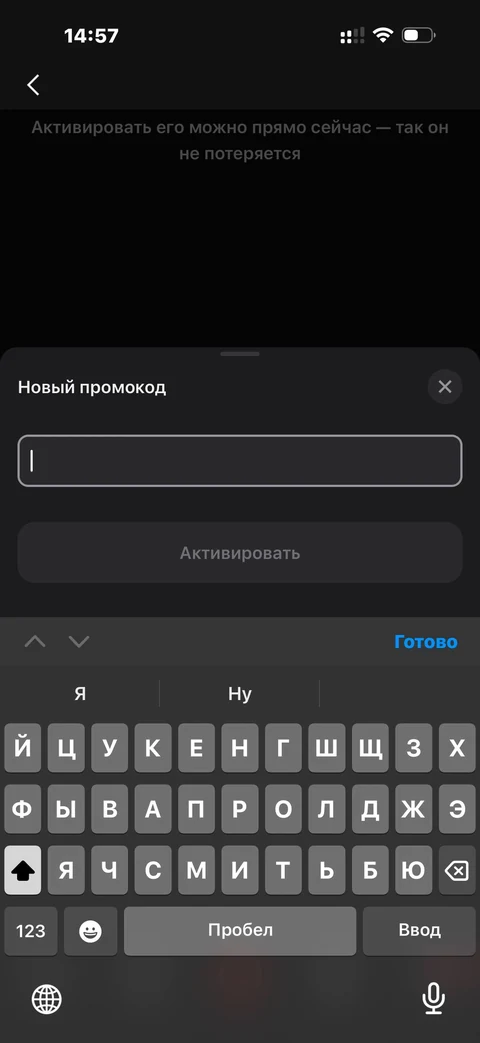
Task: Go back with the top-left arrow
Action: tap(33, 85)
